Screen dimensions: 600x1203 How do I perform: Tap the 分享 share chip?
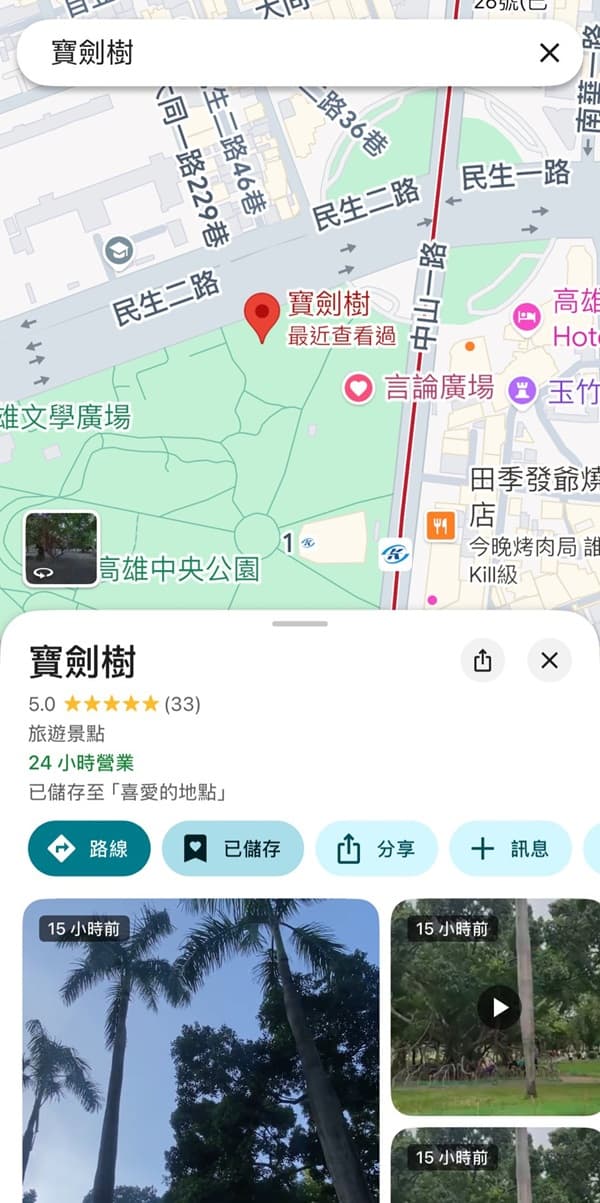click(376, 849)
